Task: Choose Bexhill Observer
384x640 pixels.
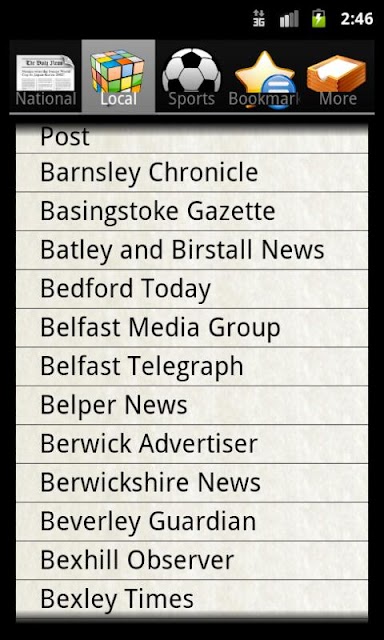Action: coord(192,560)
